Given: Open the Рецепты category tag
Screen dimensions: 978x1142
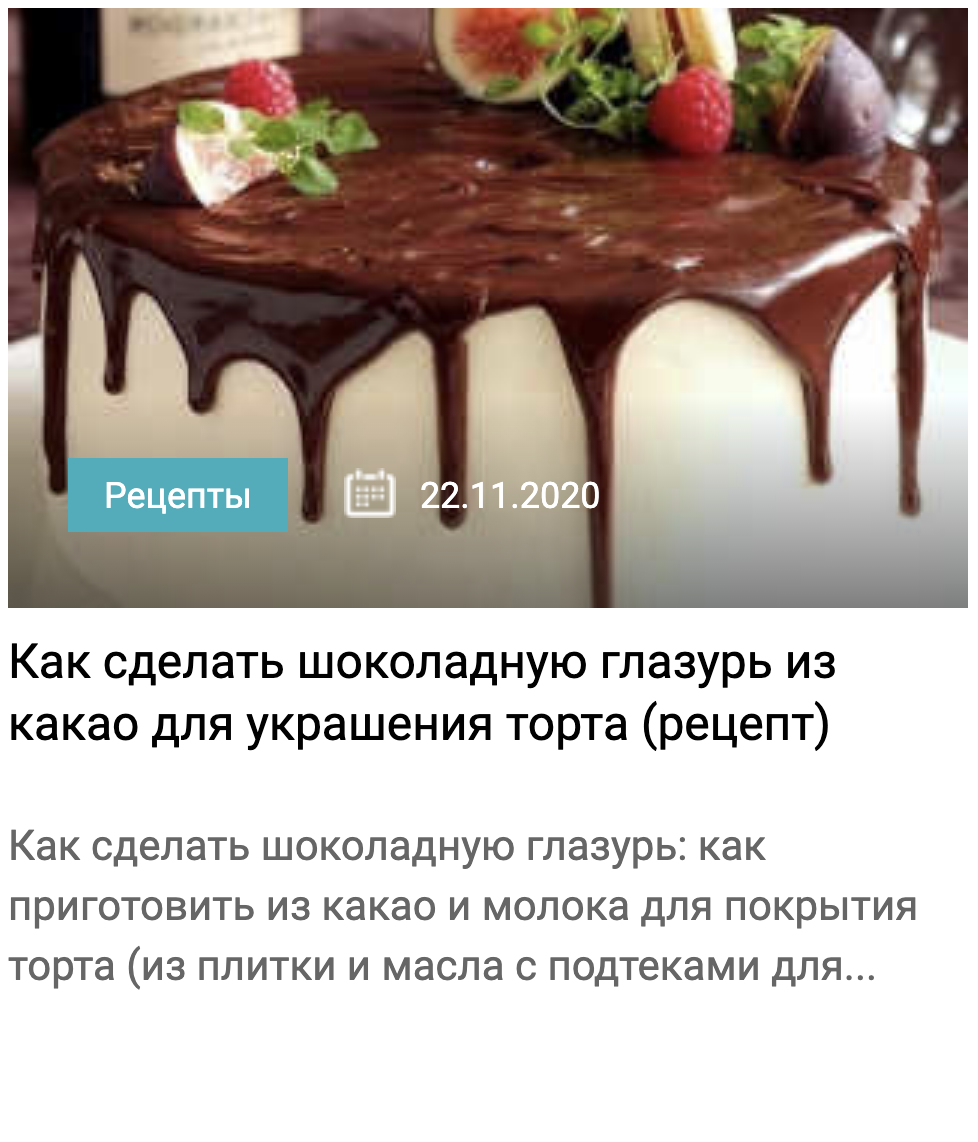Looking at the screenshot, I should (x=177, y=495).
